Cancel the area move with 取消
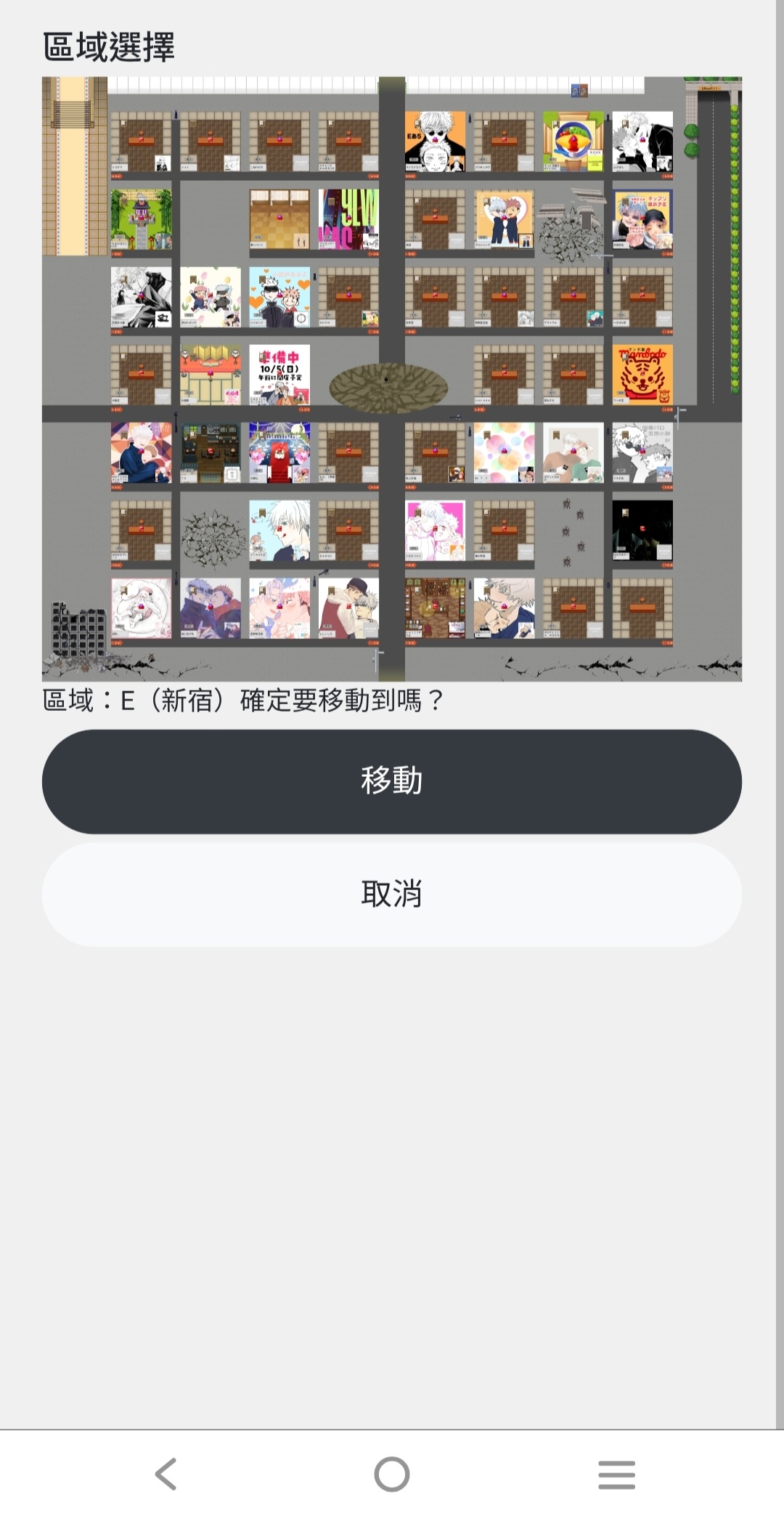The width and height of the screenshot is (784, 1516). 392,894
